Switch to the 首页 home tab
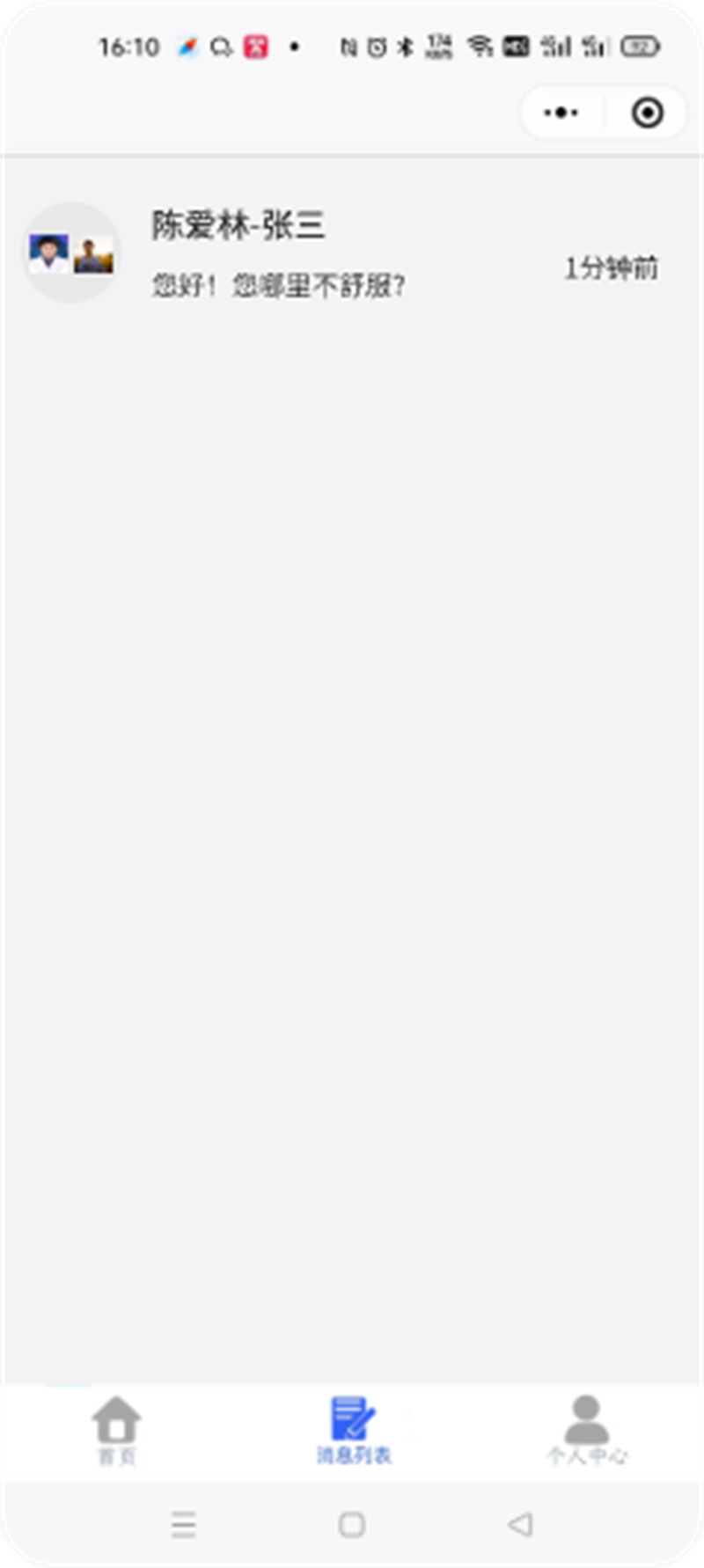Image resolution: width=704 pixels, height=1568 pixels. [x=117, y=1431]
